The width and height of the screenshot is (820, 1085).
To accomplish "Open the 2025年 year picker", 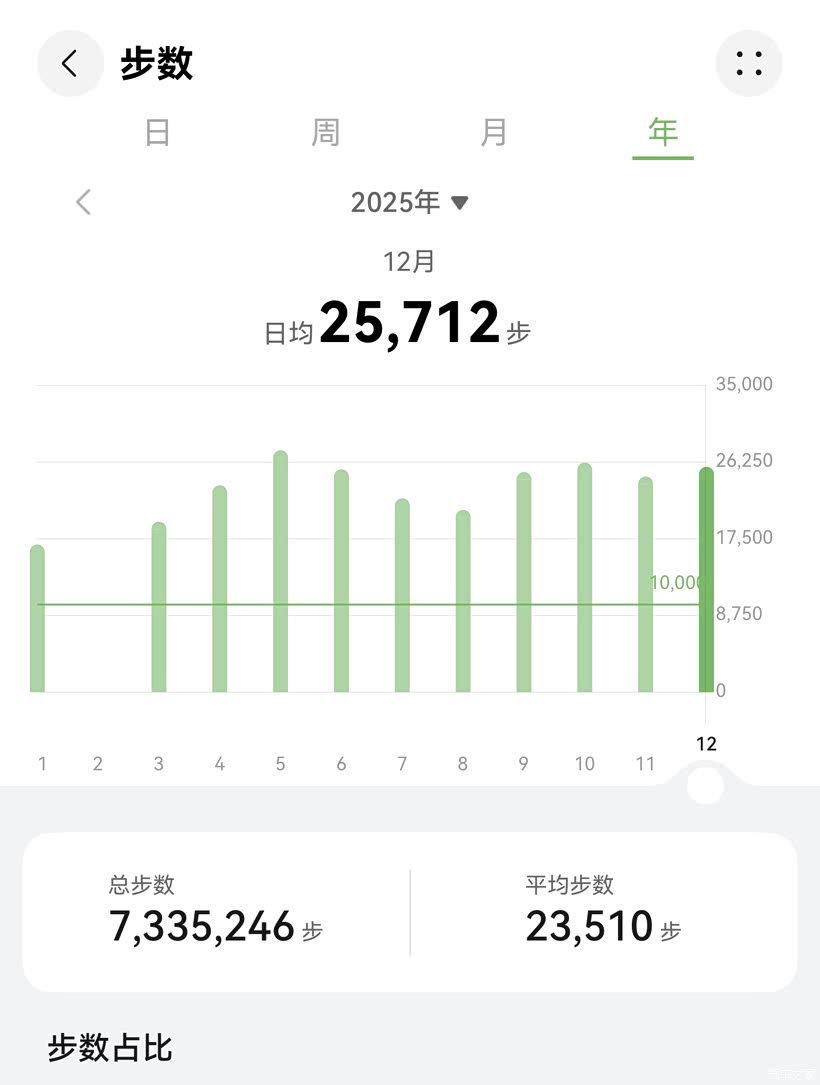I will [x=409, y=202].
